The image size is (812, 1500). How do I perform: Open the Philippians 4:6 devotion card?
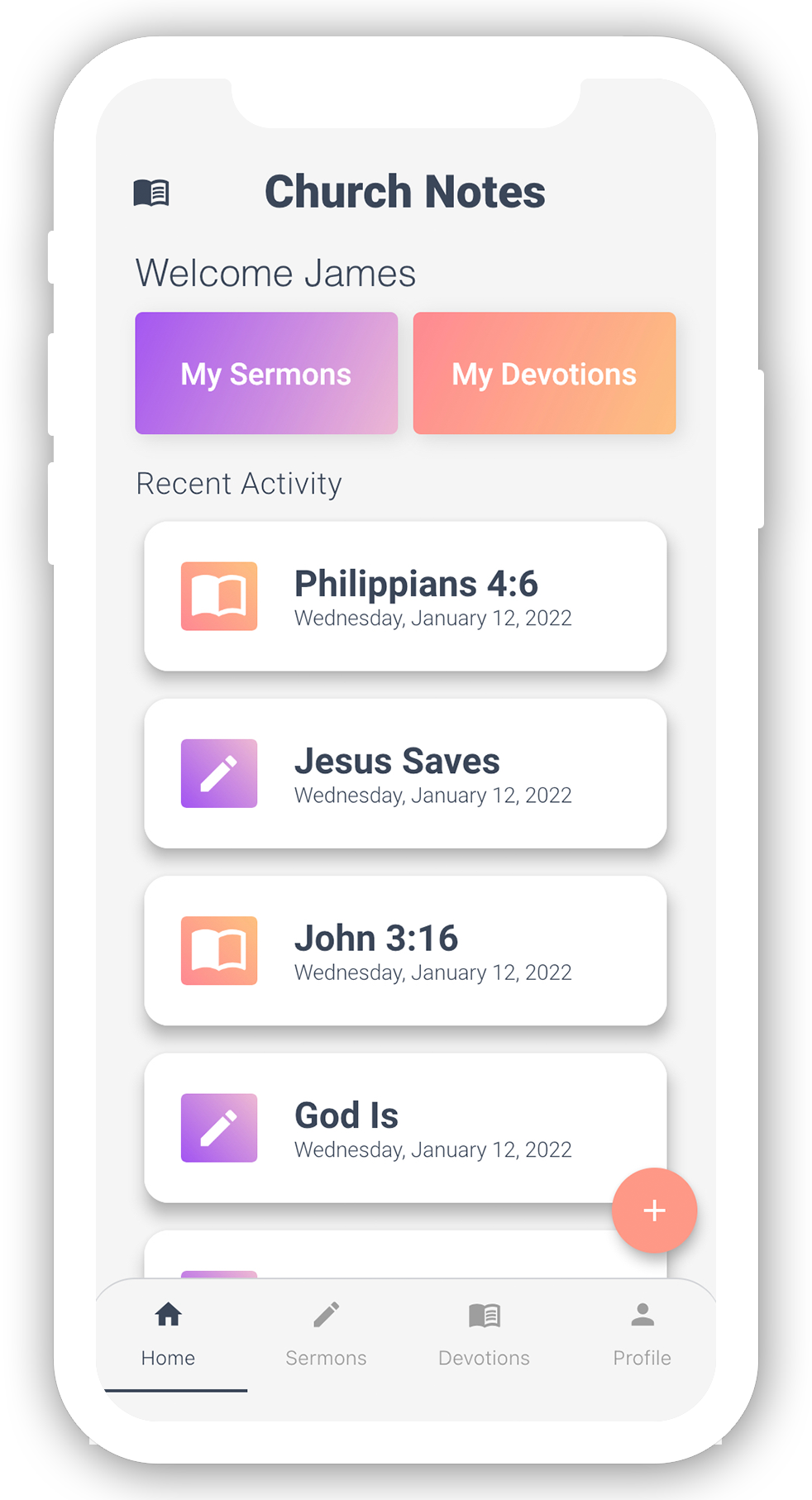pos(405,596)
